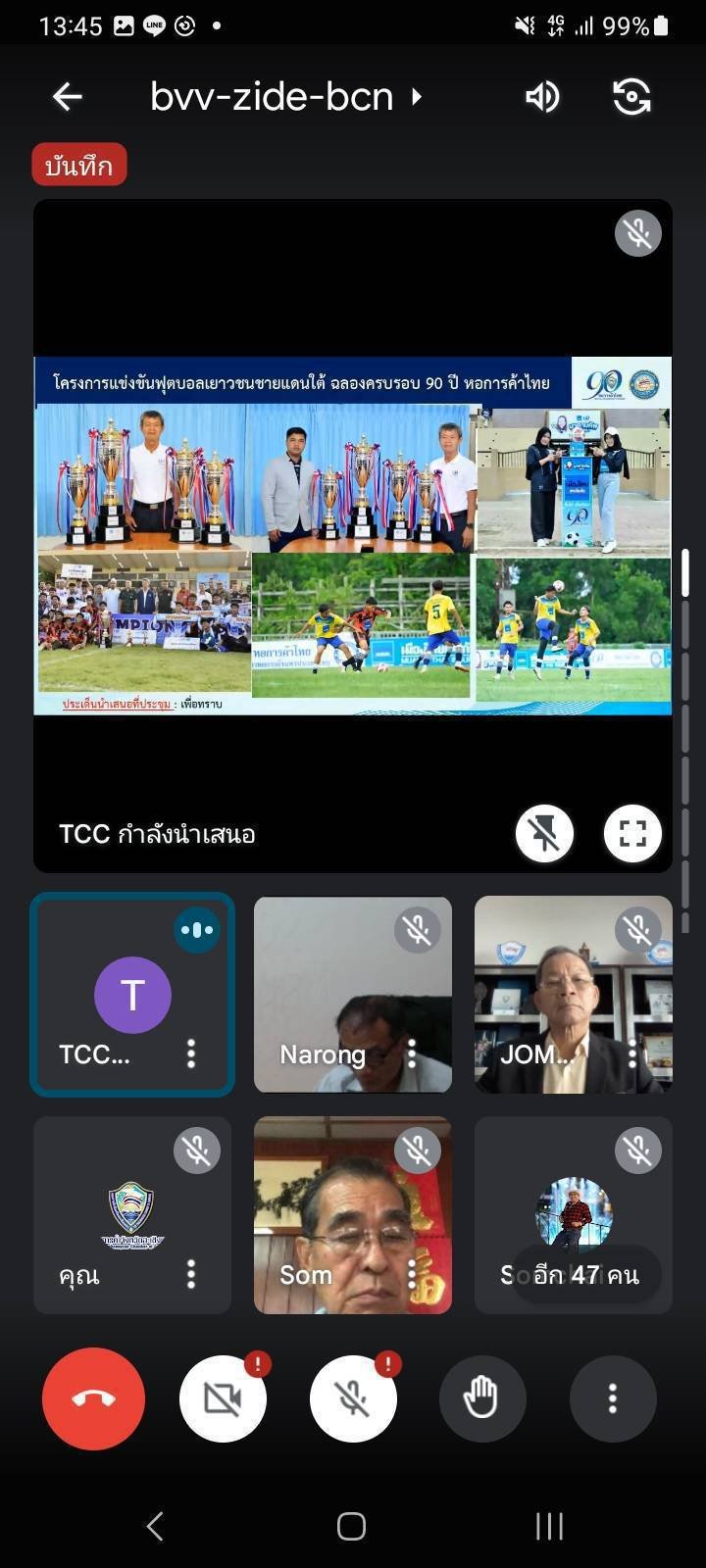This screenshot has width=706, height=1568.
Task: Open the call's more options menu
Action: (x=613, y=1398)
